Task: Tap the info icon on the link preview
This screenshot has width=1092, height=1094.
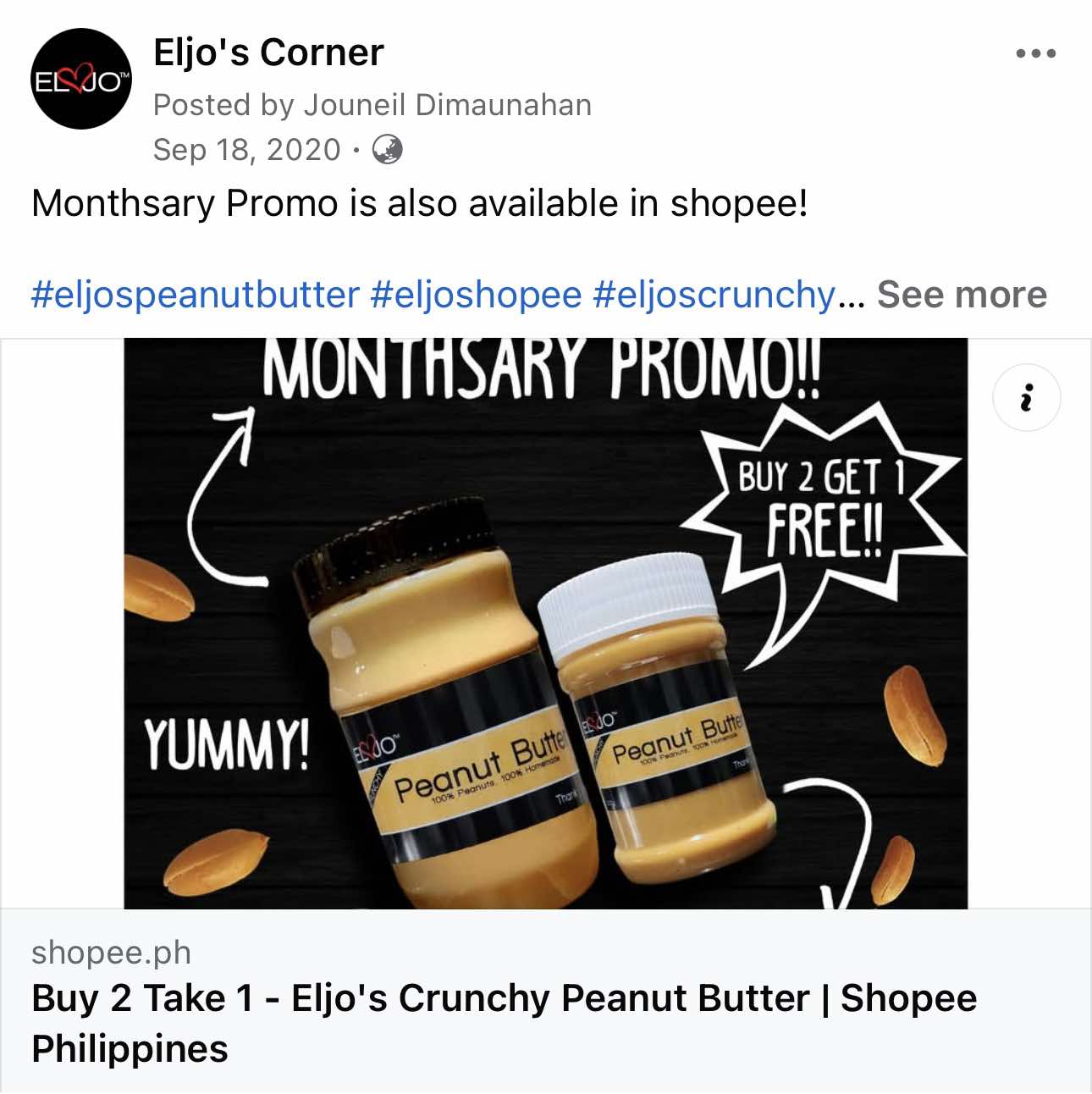Action: click(x=1026, y=398)
